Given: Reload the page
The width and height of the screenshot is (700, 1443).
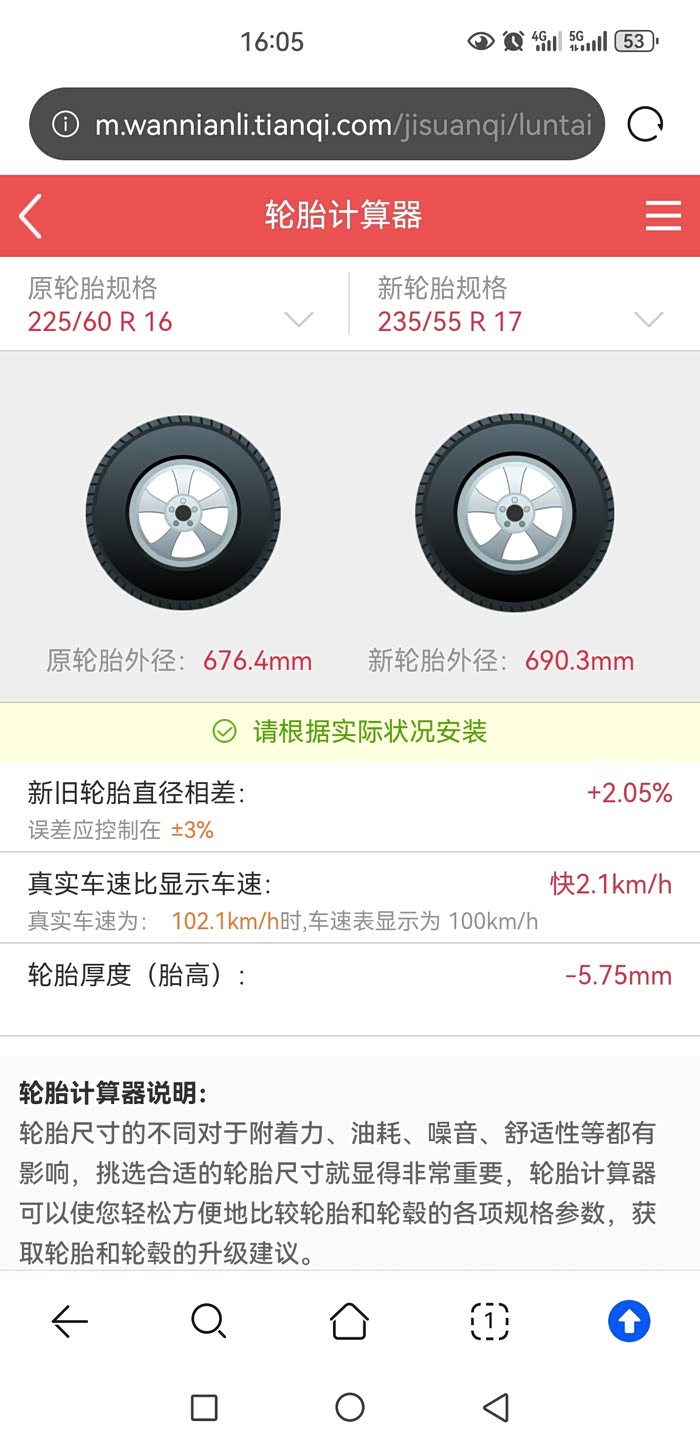Looking at the screenshot, I should pyautogui.click(x=645, y=125).
